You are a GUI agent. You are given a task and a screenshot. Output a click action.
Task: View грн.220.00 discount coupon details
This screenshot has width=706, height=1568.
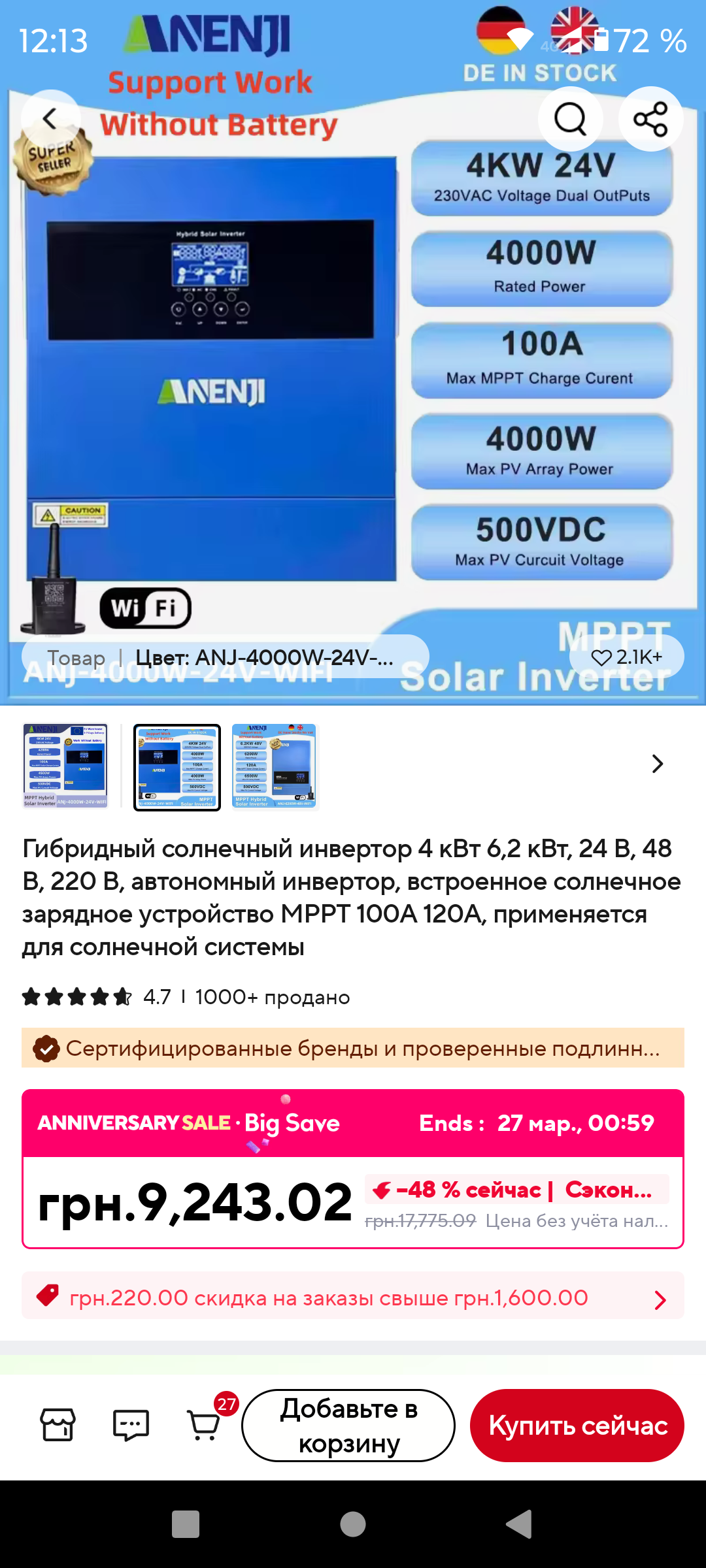tap(353, 1298)
